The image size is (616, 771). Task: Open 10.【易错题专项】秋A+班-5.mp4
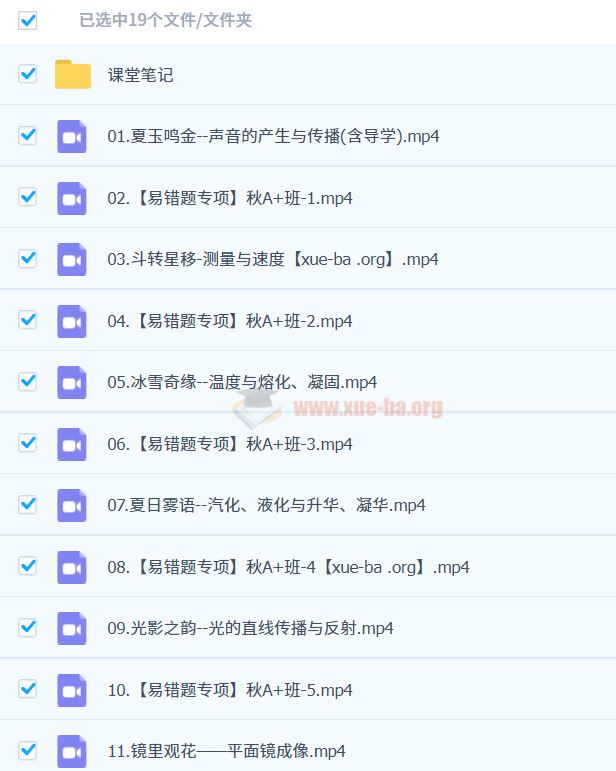pos(229,690)
